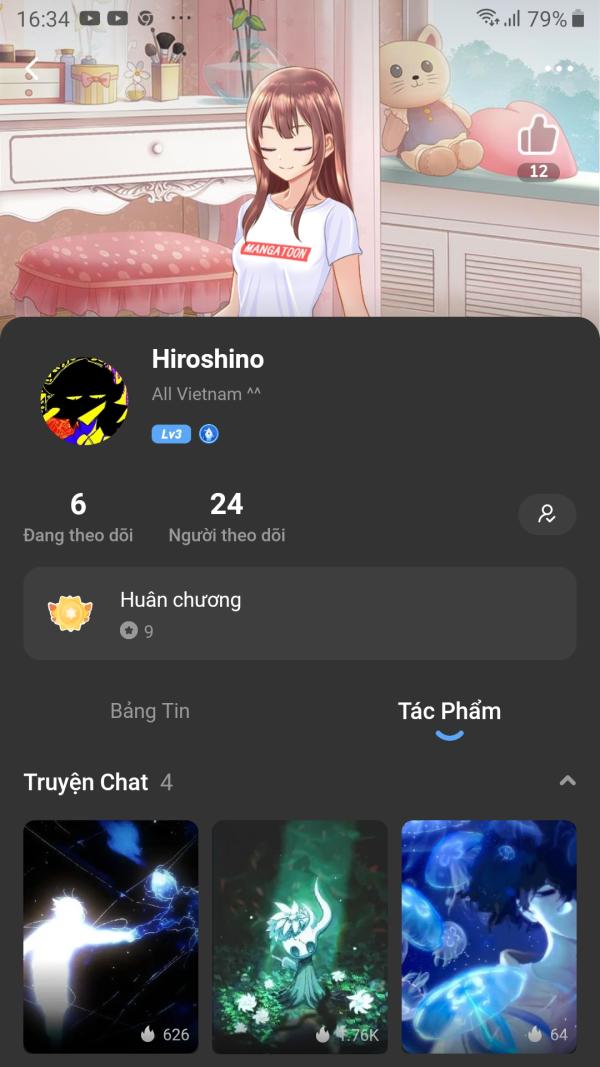
Task: Switch to the Bảng Tin tab
Action: coord(150,711)
